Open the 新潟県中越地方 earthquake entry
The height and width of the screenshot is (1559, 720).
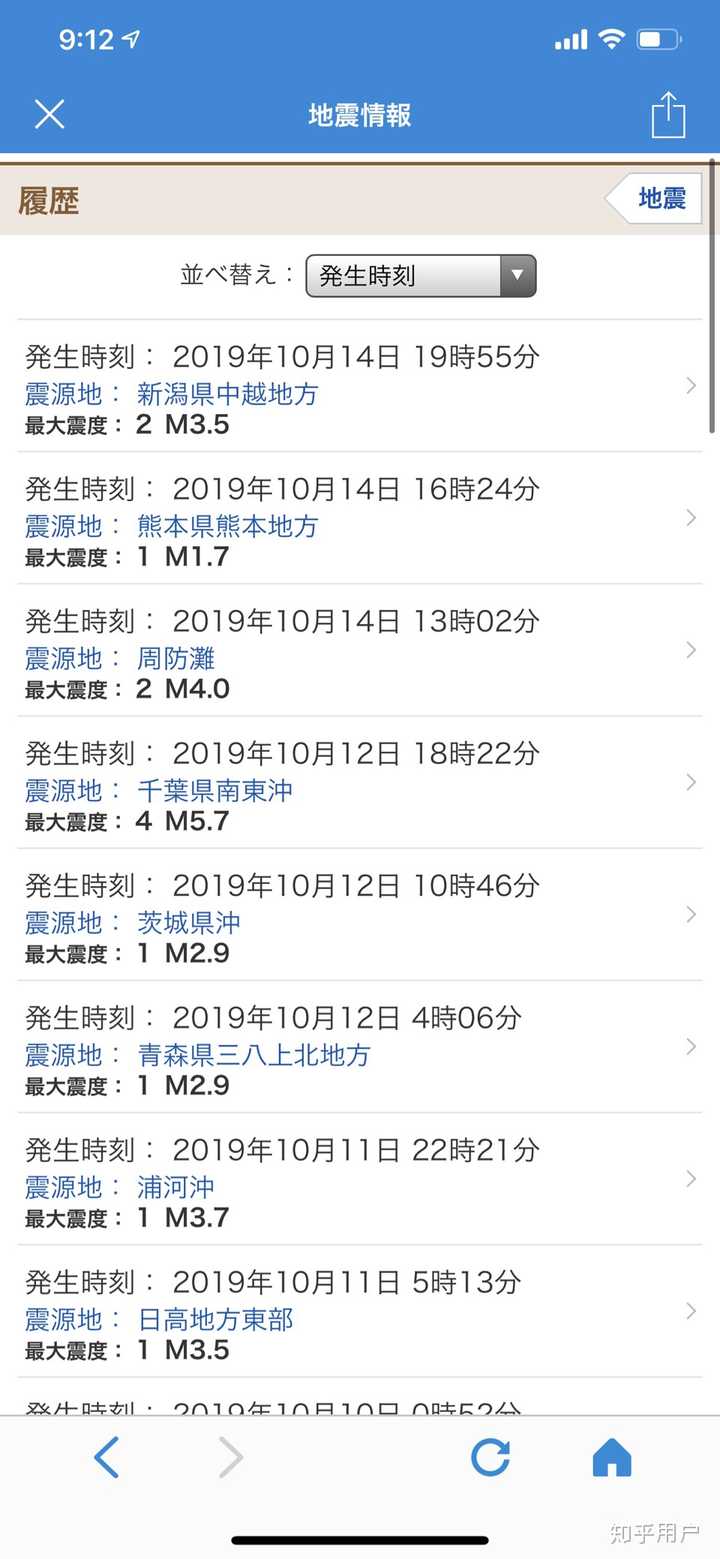[x=358, y=388]
